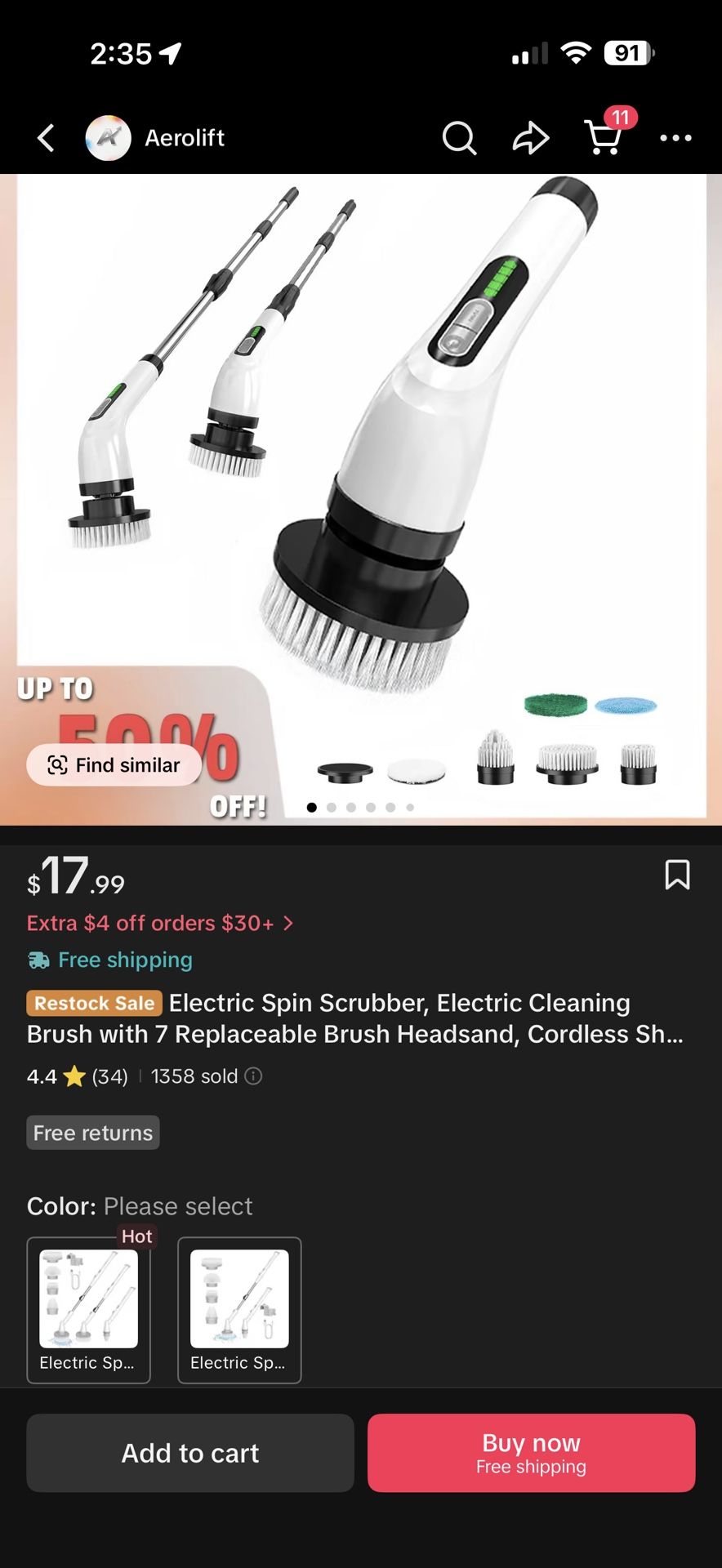
Task: Bookmark this product
Action: pyautogui.click(x=677, y=875)
